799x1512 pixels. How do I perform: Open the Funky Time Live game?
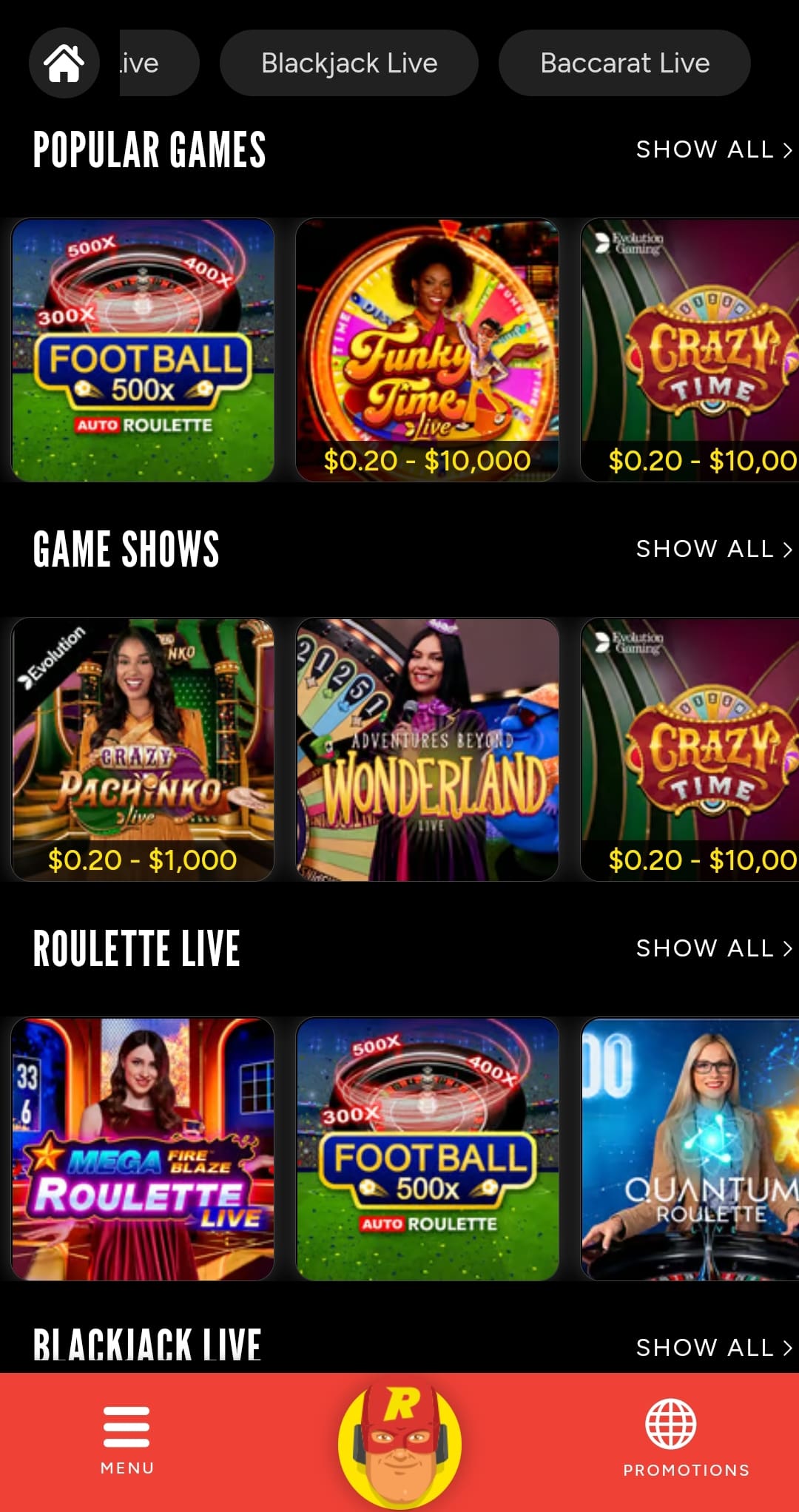427,350
